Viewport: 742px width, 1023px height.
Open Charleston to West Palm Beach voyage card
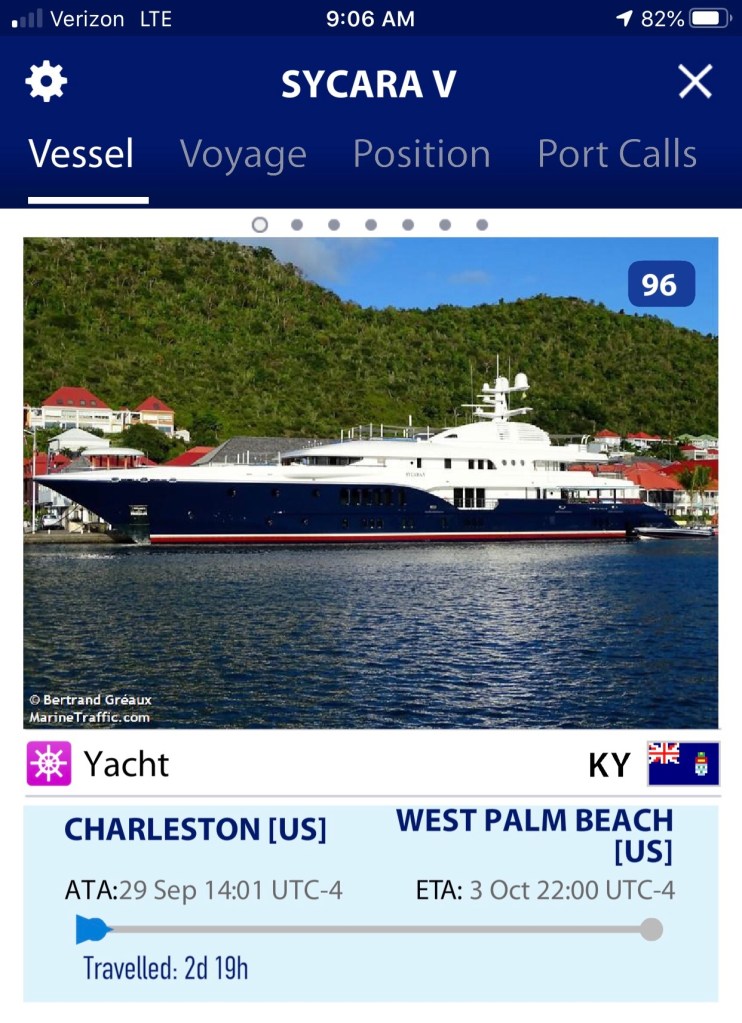pyautogui.click(x=370, y=902)
